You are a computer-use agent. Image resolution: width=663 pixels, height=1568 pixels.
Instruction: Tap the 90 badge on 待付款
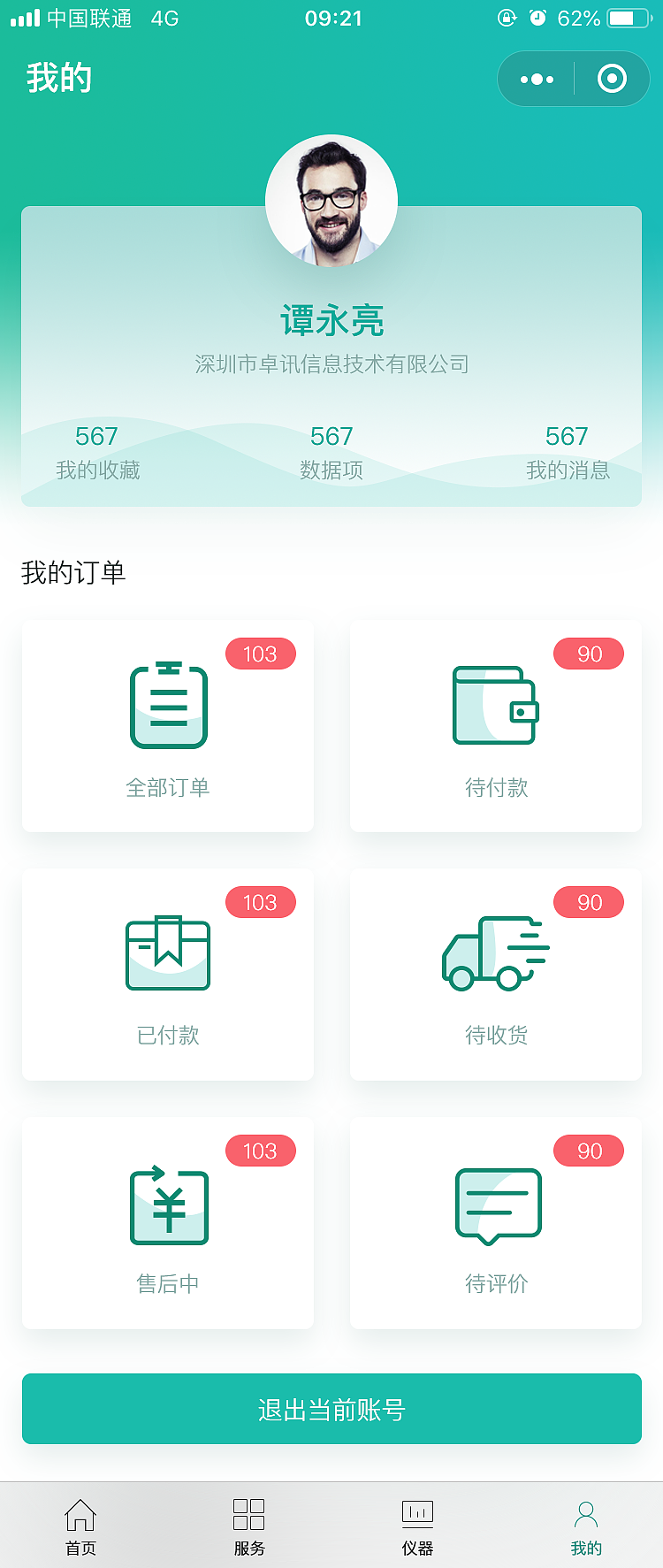pyautogui.click(x=589, y=654)
